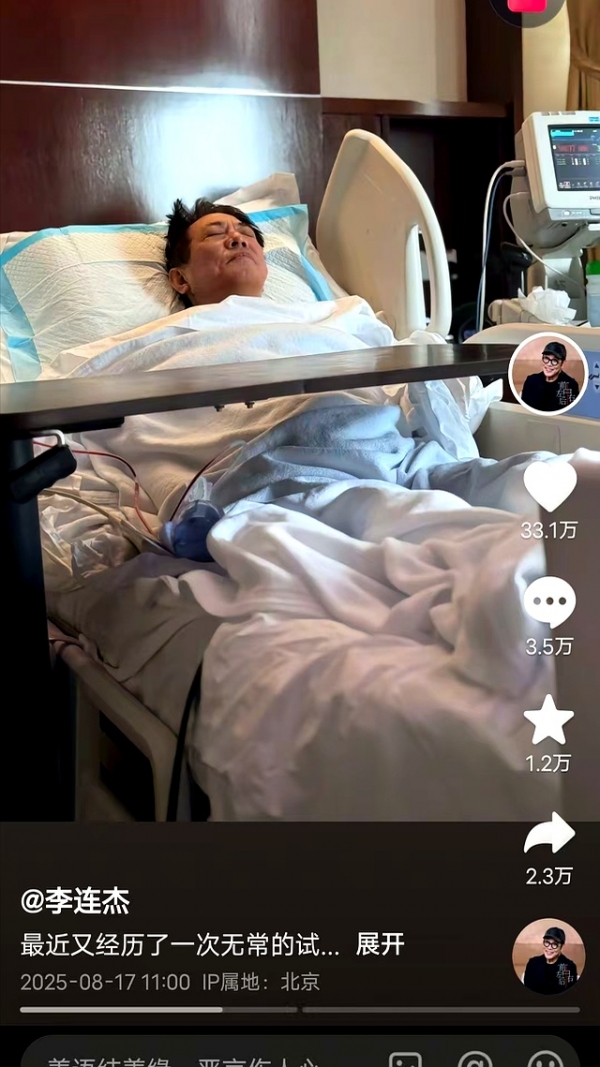Tap the image progress indicator bar

[300, 1010]
